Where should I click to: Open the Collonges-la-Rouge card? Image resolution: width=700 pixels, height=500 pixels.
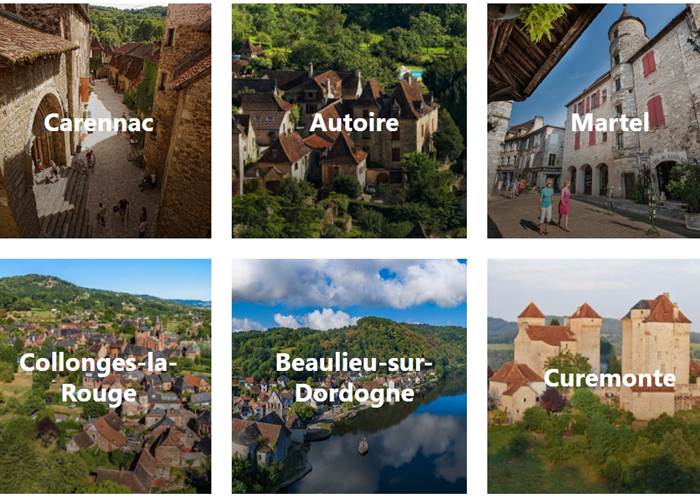click(x=105, y=377)
